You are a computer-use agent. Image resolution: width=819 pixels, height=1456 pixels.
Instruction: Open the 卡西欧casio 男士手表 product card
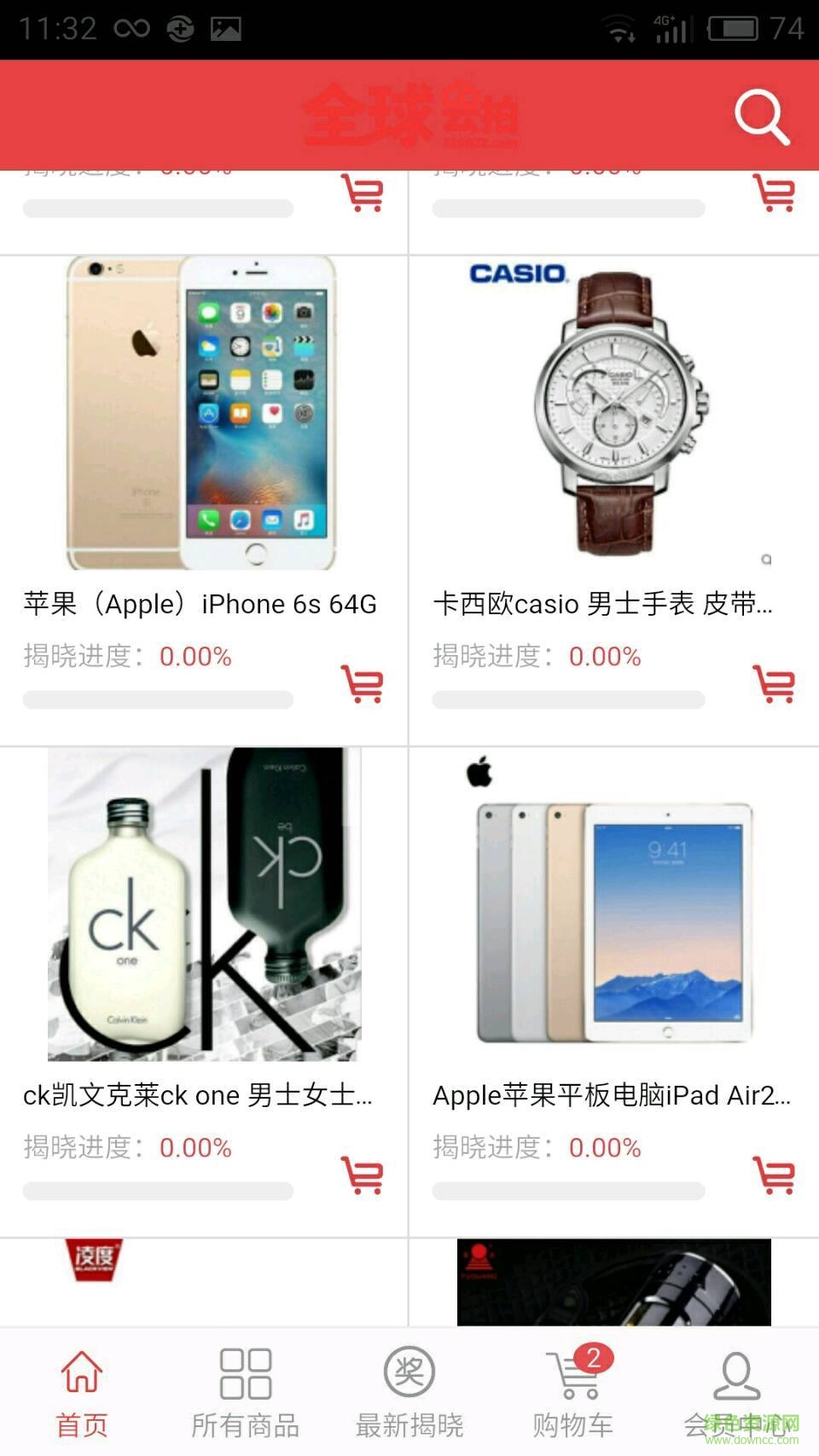[x=613, y=414]
